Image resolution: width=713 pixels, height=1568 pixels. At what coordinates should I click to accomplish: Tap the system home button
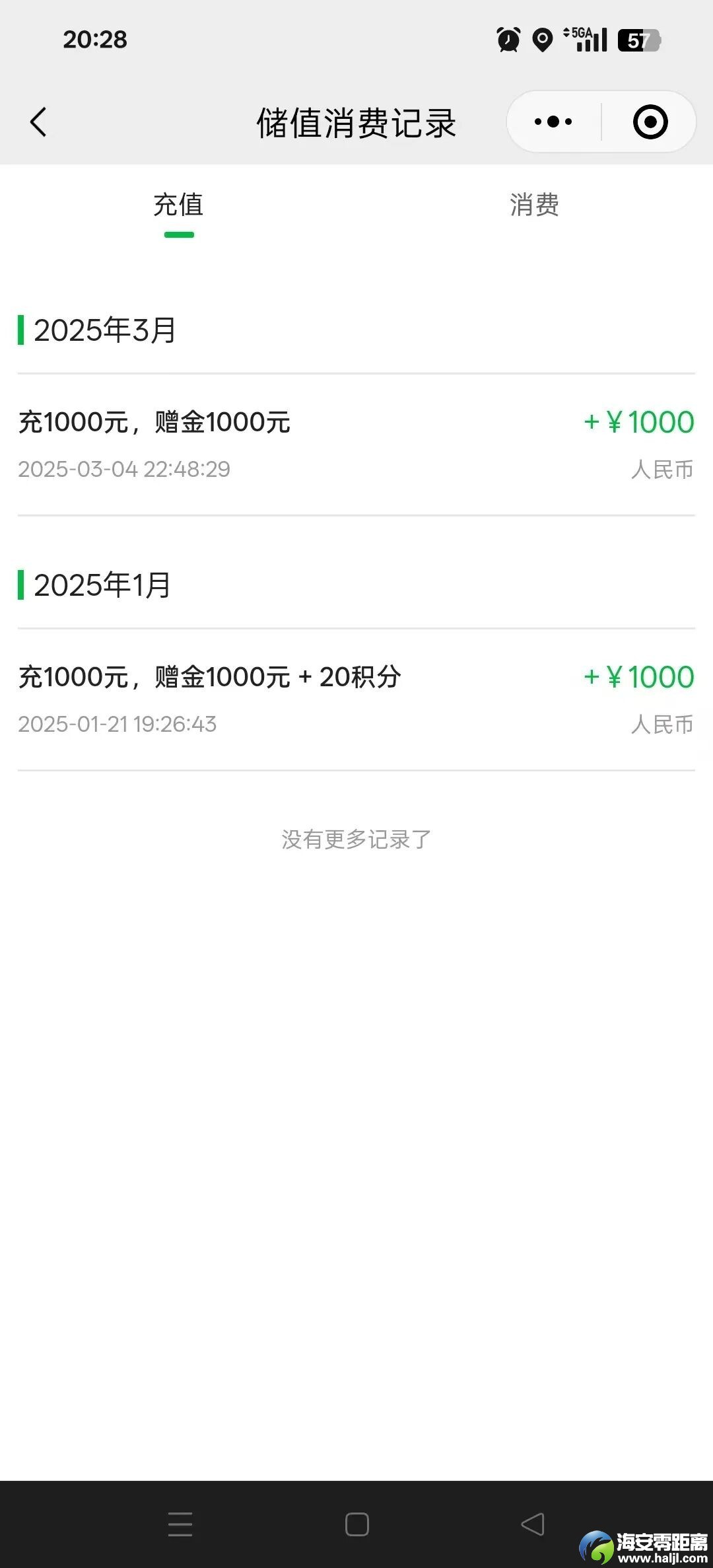(x=356, y=1524)
